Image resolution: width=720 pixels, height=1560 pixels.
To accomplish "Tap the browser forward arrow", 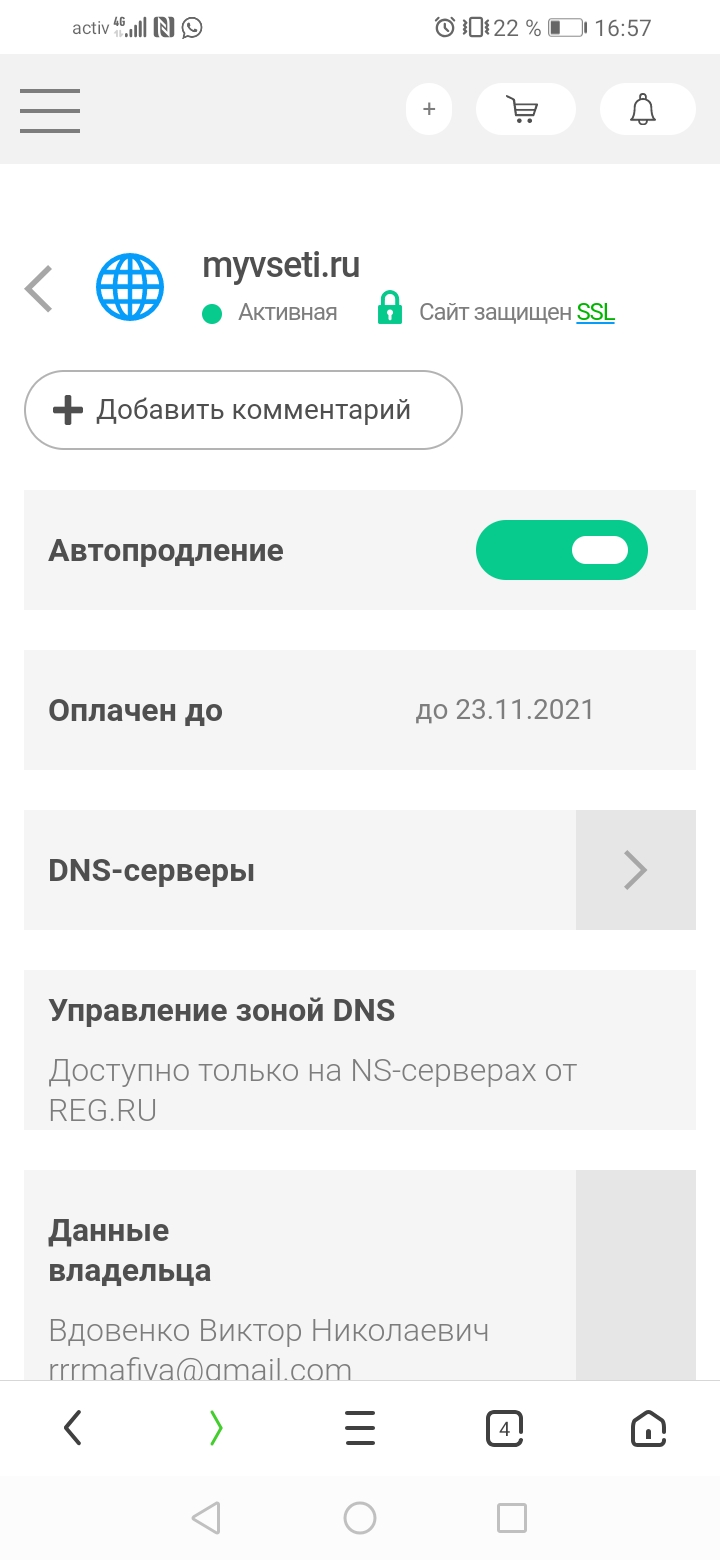I will click(216, 1428).
